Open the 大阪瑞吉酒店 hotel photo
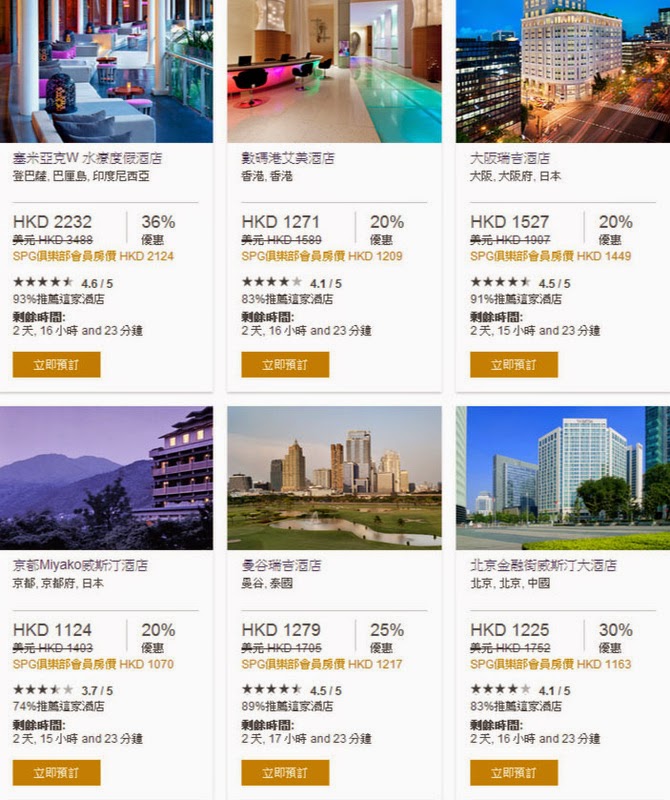The width and height of the screenshot is (670, 800). pyautogui.click(x=563, y=70)
